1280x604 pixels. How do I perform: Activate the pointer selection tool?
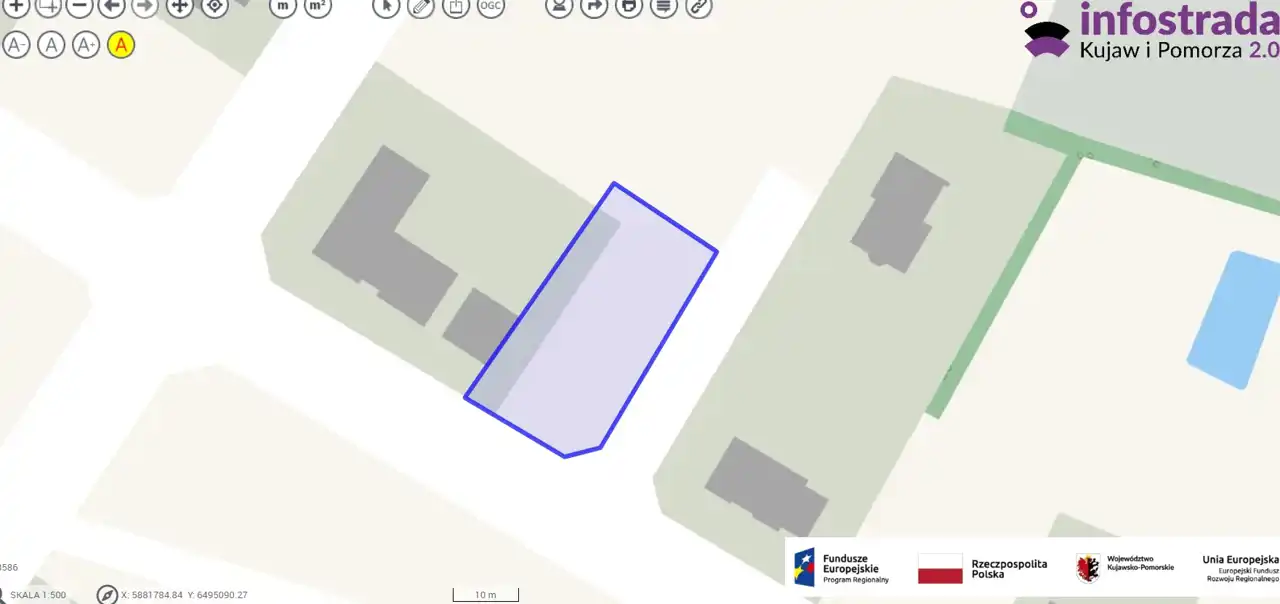[386, 6]
